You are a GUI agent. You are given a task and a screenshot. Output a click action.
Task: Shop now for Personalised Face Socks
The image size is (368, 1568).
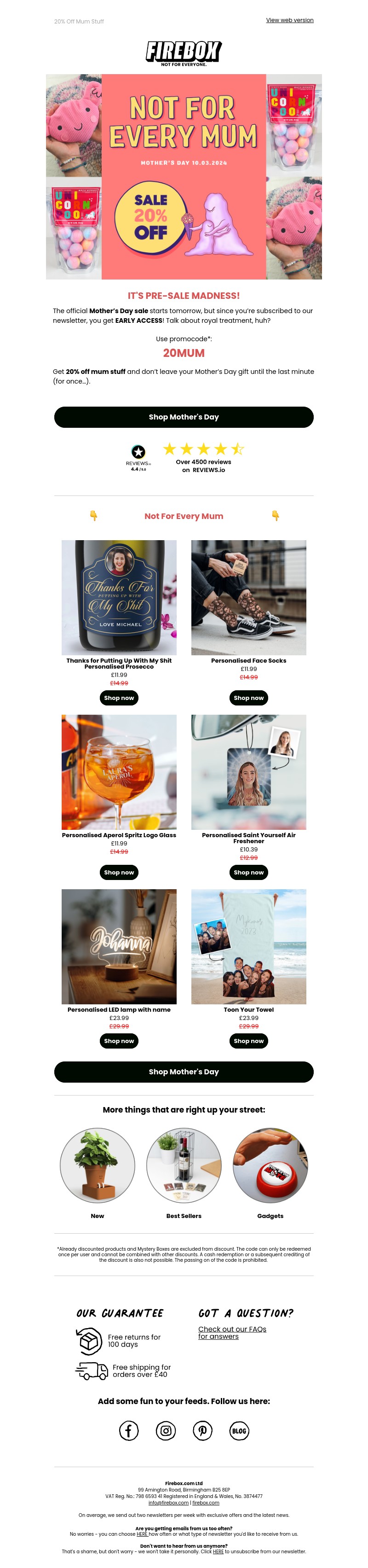coord(249,698)
